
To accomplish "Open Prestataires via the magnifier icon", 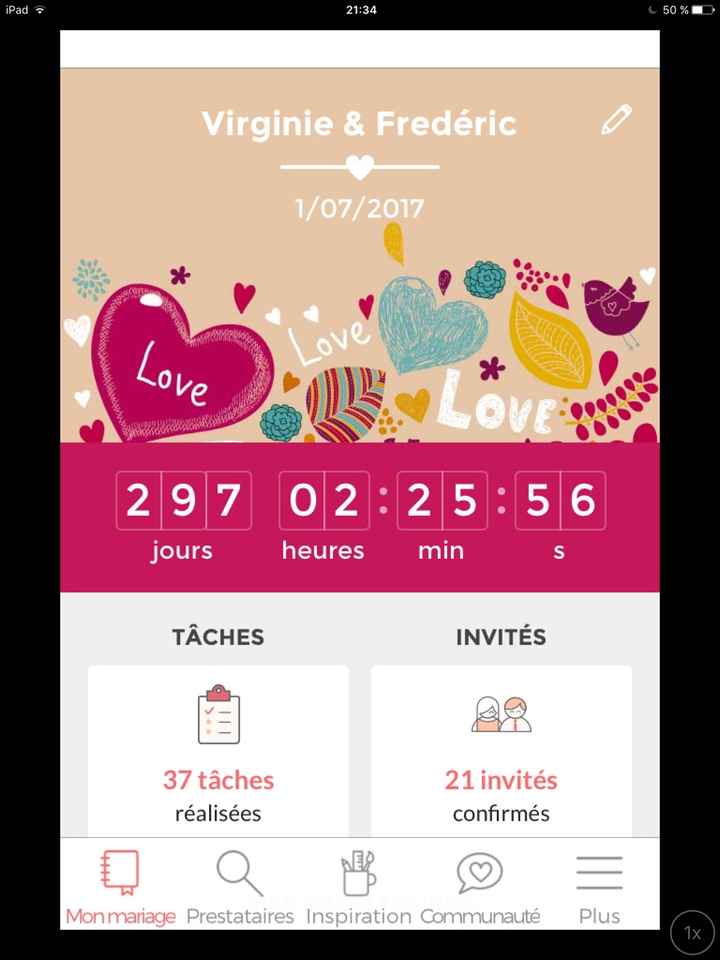I will click(x=238, y=871).
